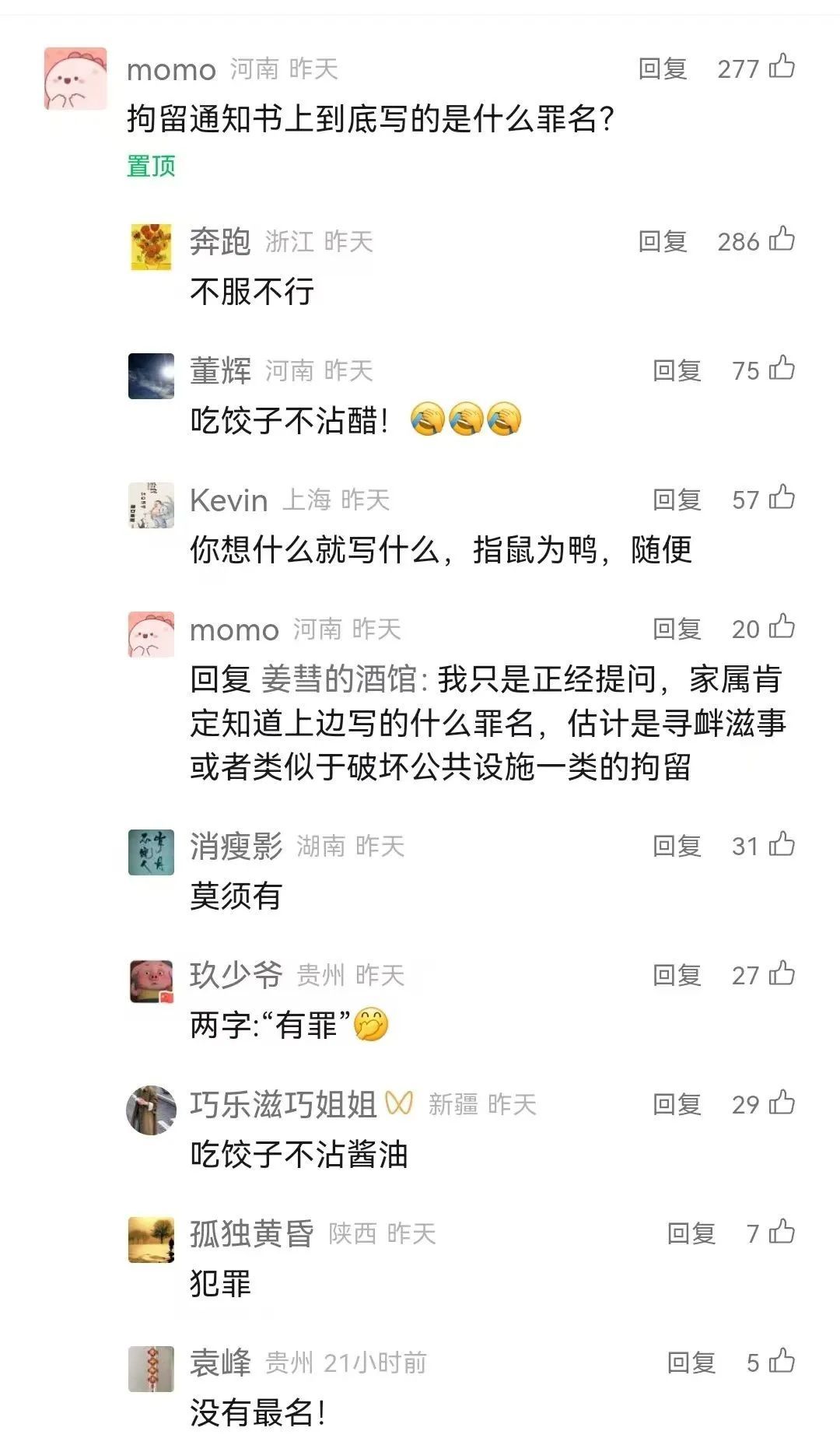Like 巧乐滋巧姐姐's comment 吃饺子不沾酱油

782,1103
